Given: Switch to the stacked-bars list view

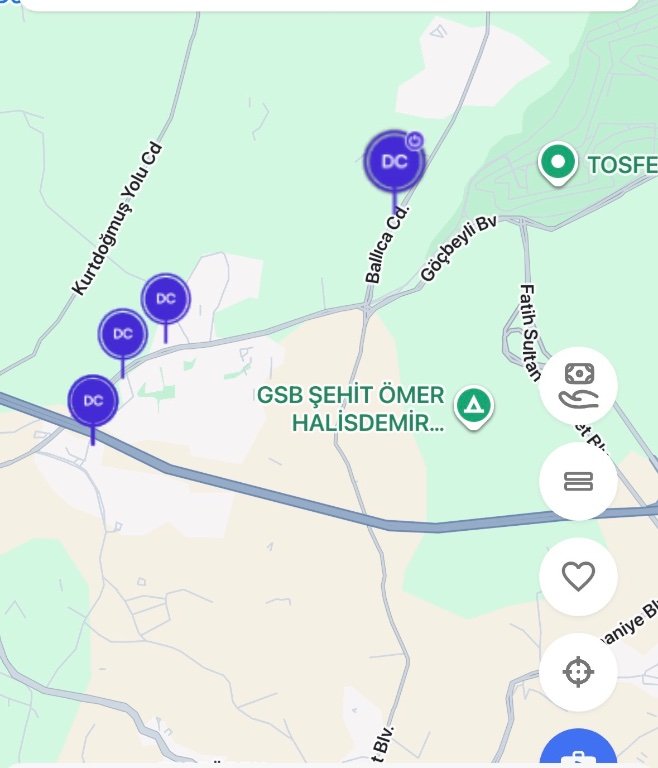Looking at the screenshot, I should [x=578, y=481].
